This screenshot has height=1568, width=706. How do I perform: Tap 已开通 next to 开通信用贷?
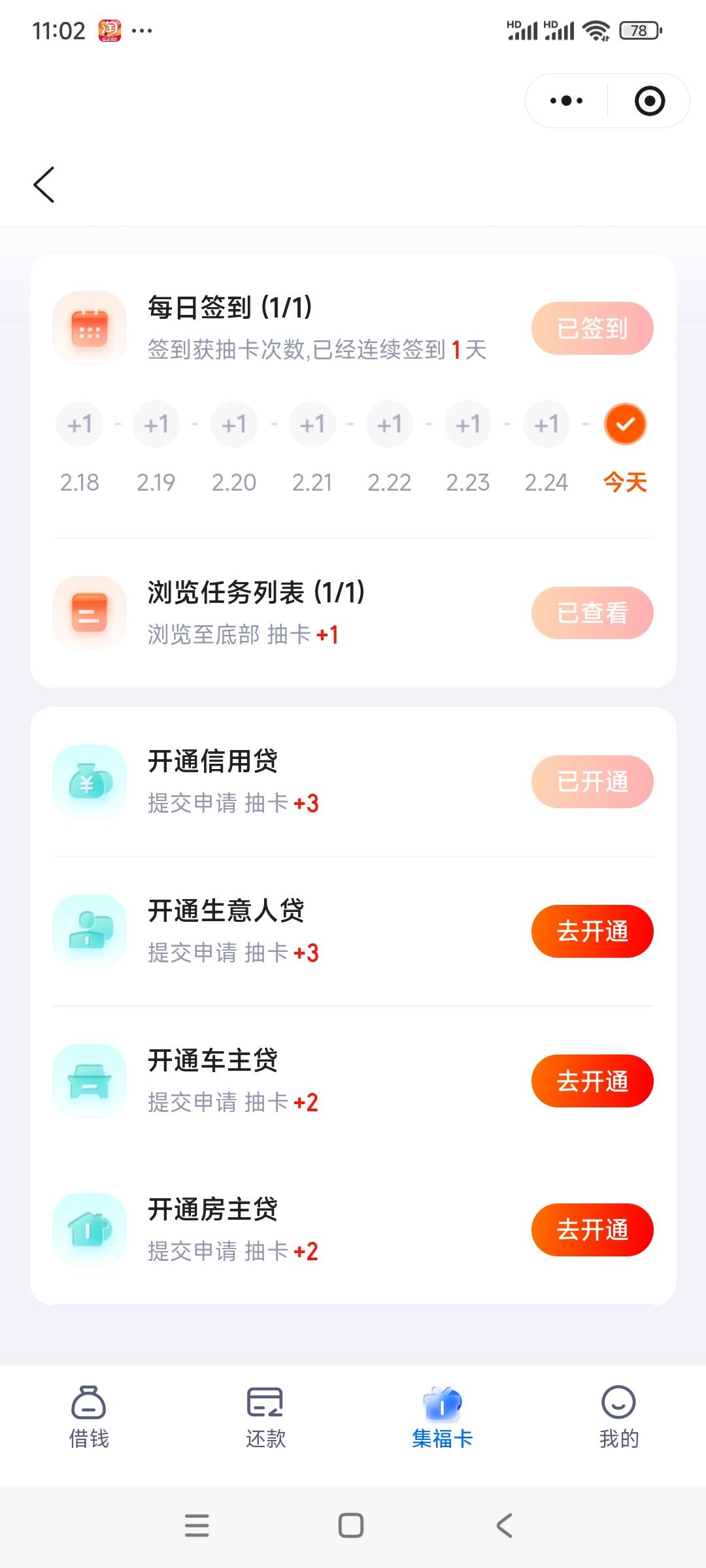coord(592,782)
